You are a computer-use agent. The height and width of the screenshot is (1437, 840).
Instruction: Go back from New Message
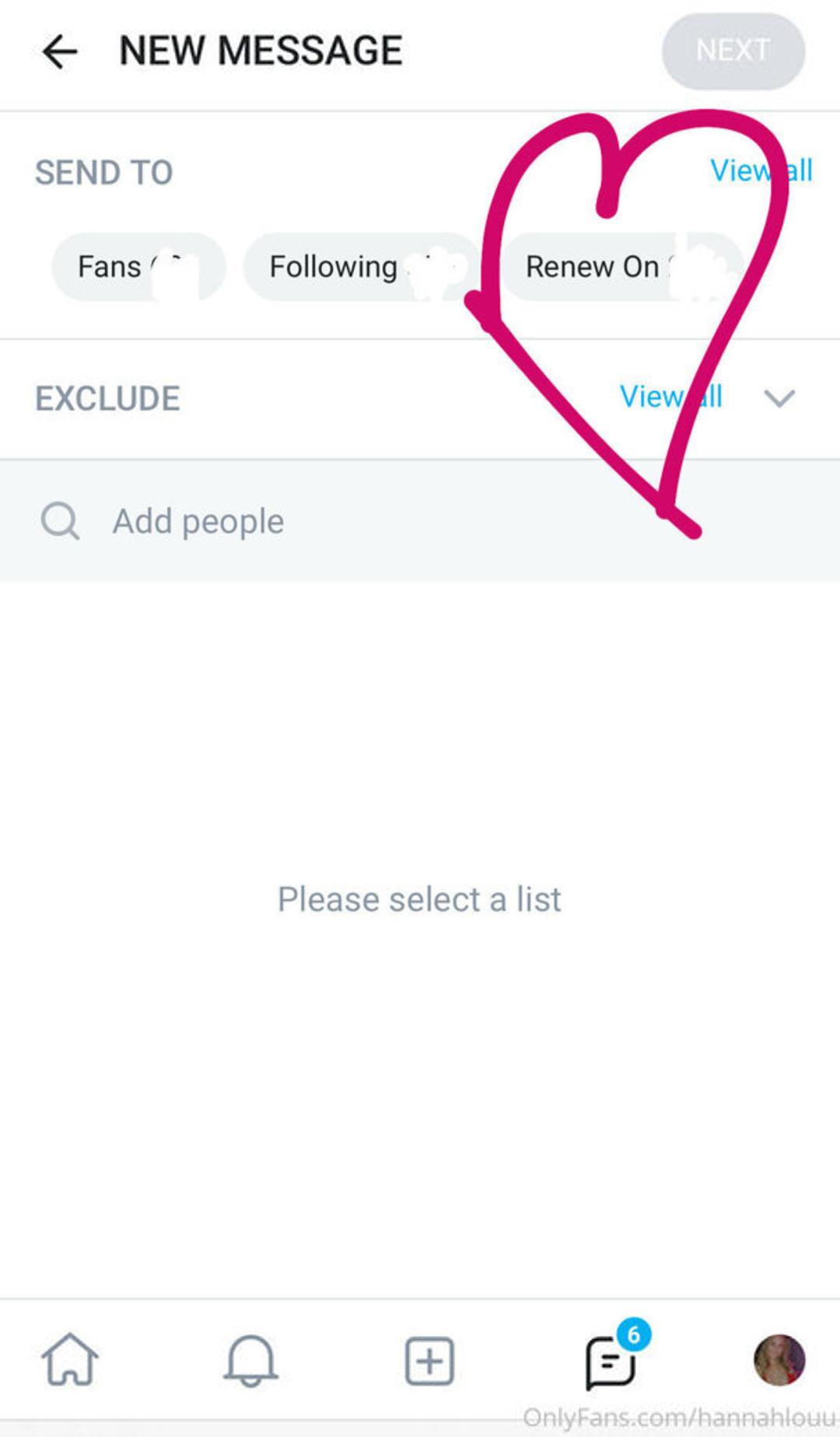coord(60,52)
